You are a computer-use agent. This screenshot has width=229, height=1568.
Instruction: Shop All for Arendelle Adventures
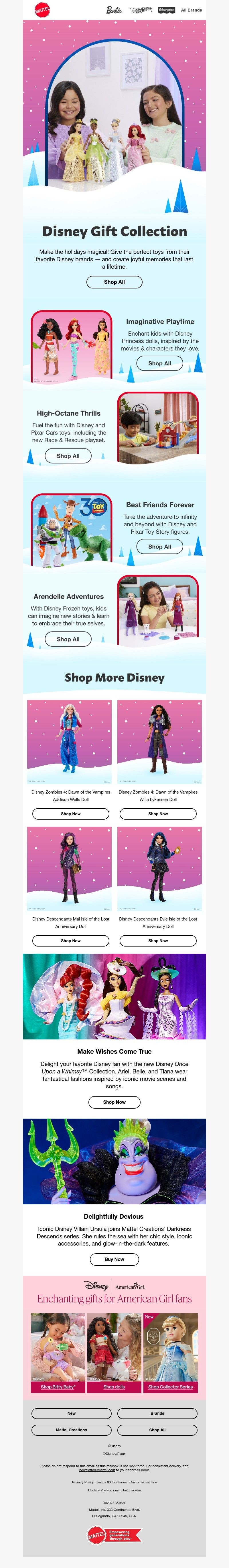click(x=68, y=639)
